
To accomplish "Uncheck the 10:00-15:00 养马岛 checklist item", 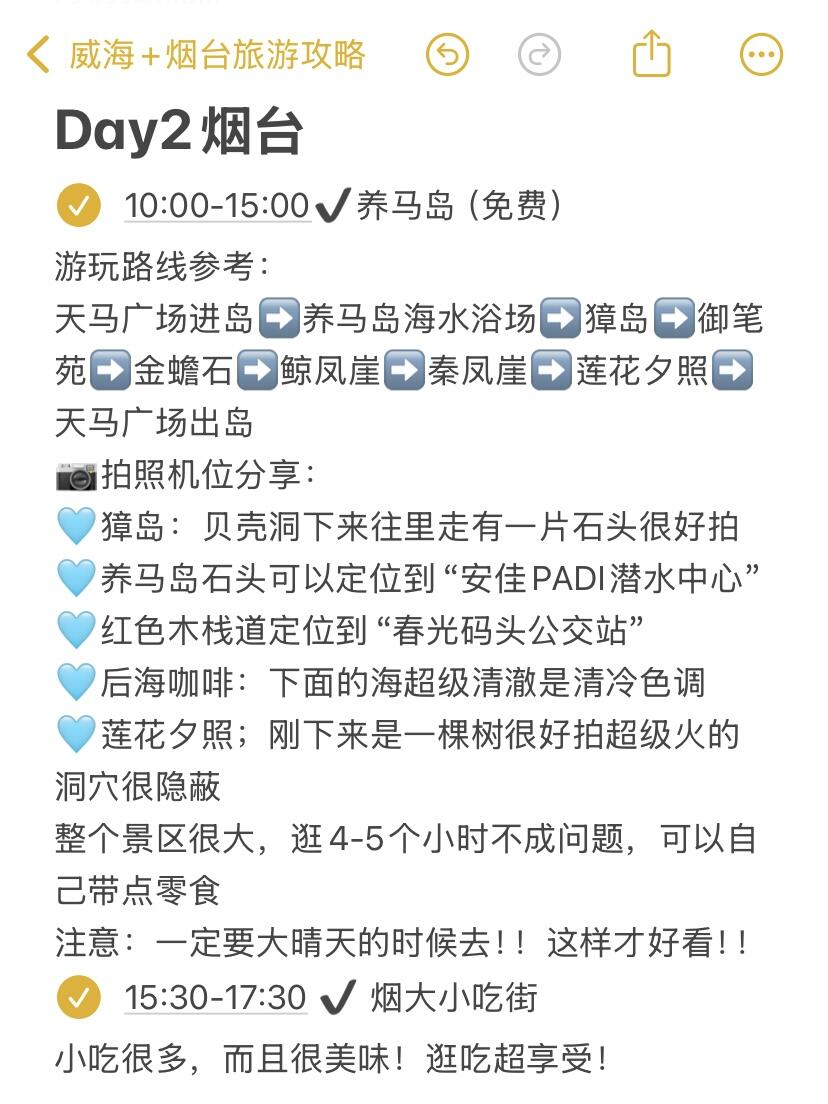I will tap(78, 205).
